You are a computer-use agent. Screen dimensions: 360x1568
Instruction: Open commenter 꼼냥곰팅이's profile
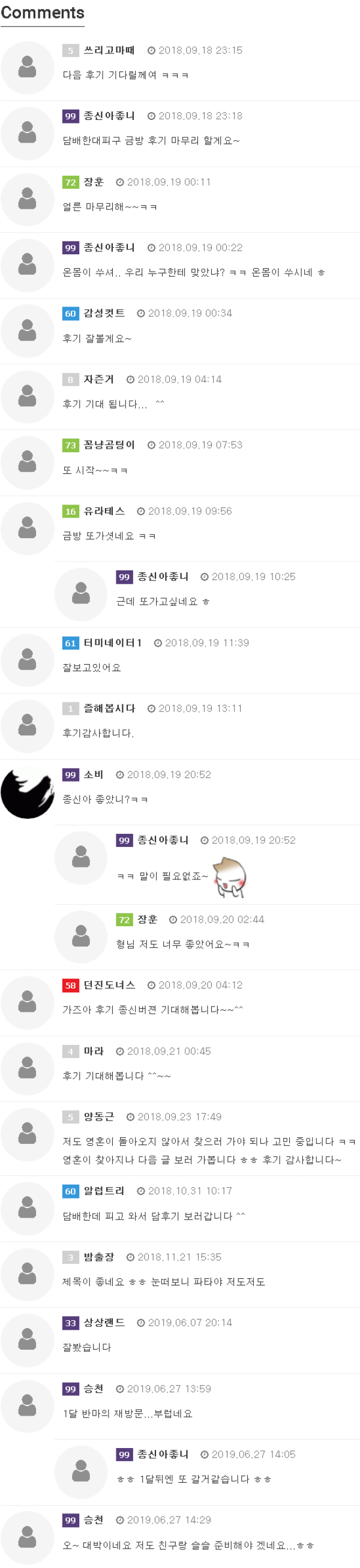click(109, 446)
